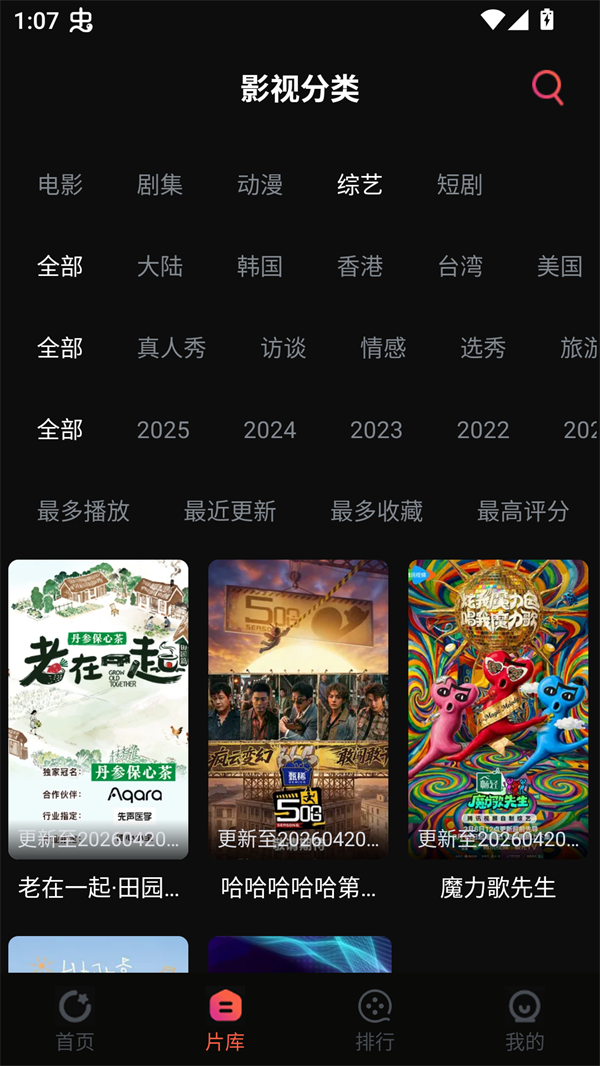Select the 剧集 category
Image resolution: width=600 pixels, height=1066 pixels.
point(160,185)
